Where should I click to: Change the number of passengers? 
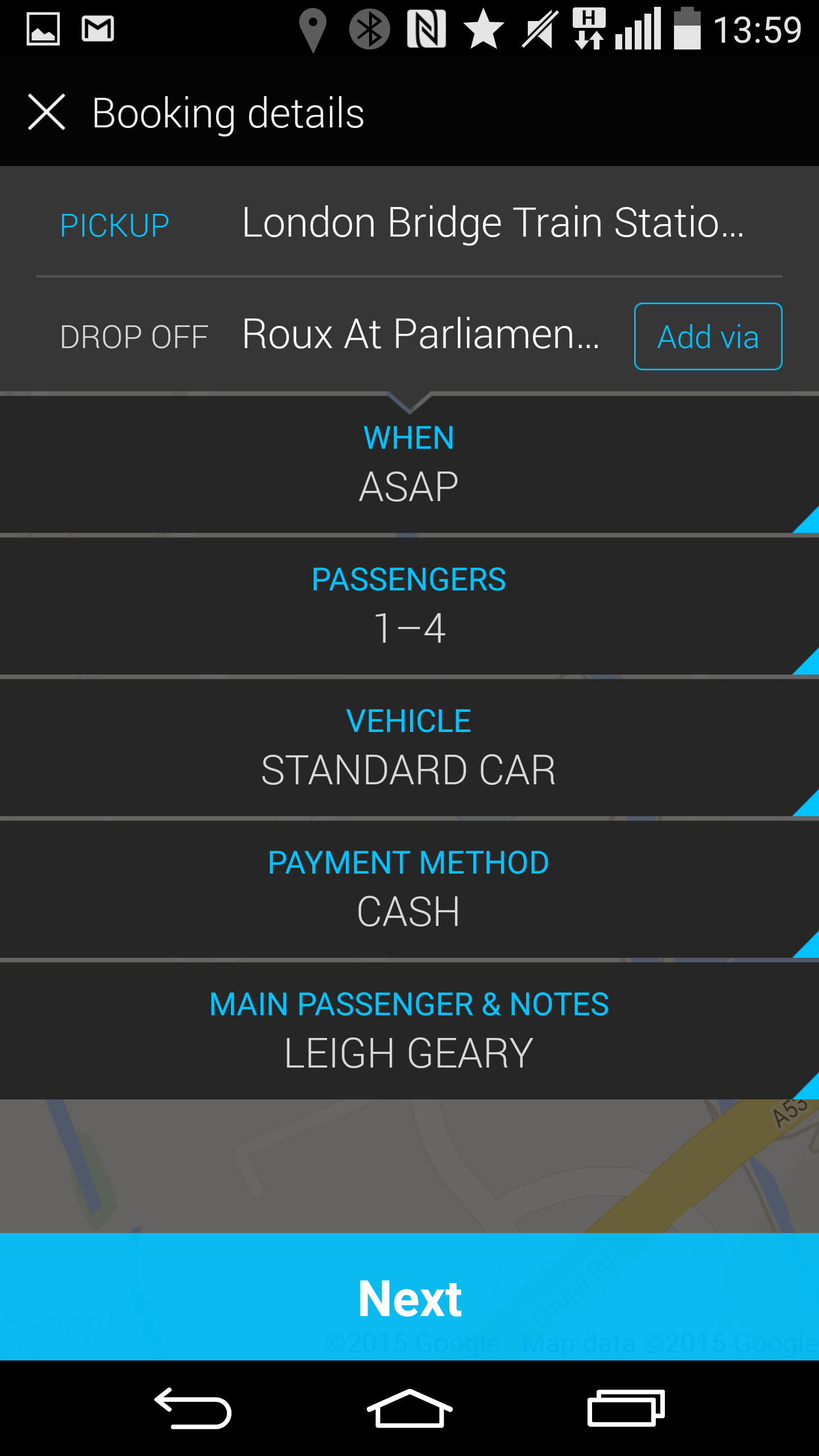[x=409, y=606]
